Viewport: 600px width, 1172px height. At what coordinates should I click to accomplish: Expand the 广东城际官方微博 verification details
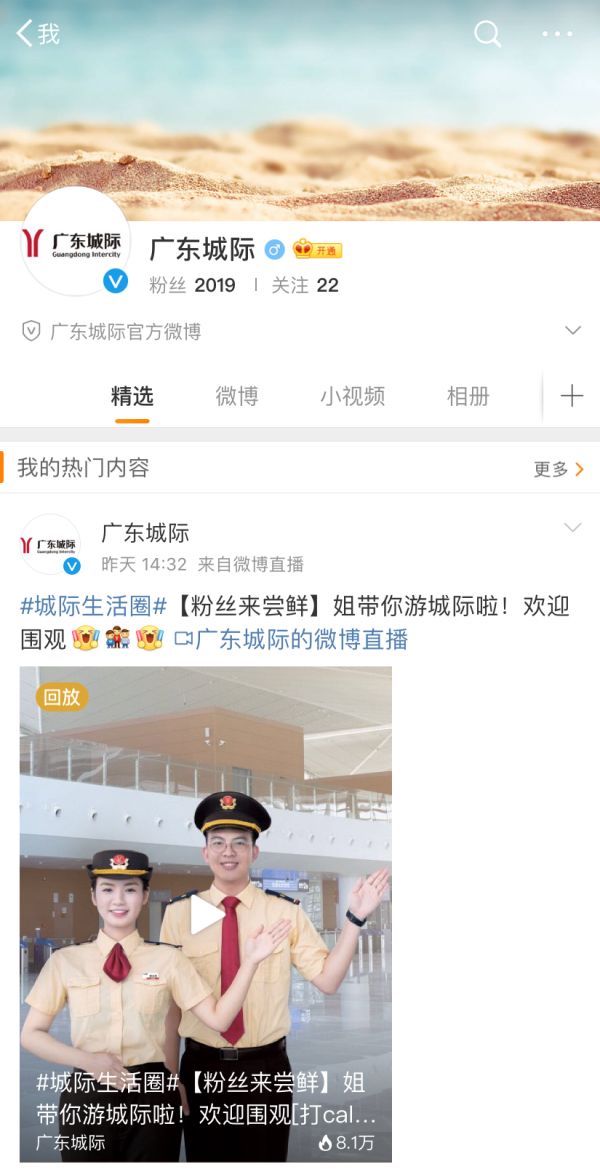572,331
